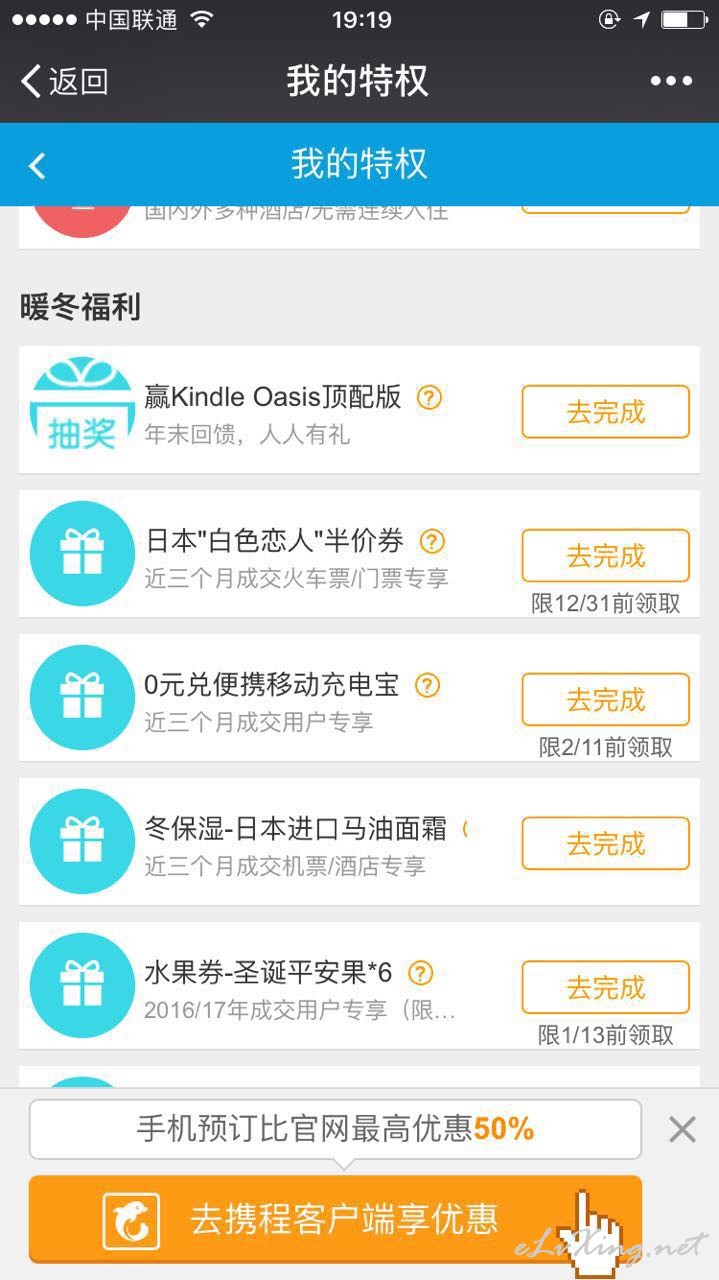The height and width of the screenshot is (1280, 719).
Task: Open the help icon next to 白色恋人半价券
Action: pyautogui.click(x=431, y=542)
